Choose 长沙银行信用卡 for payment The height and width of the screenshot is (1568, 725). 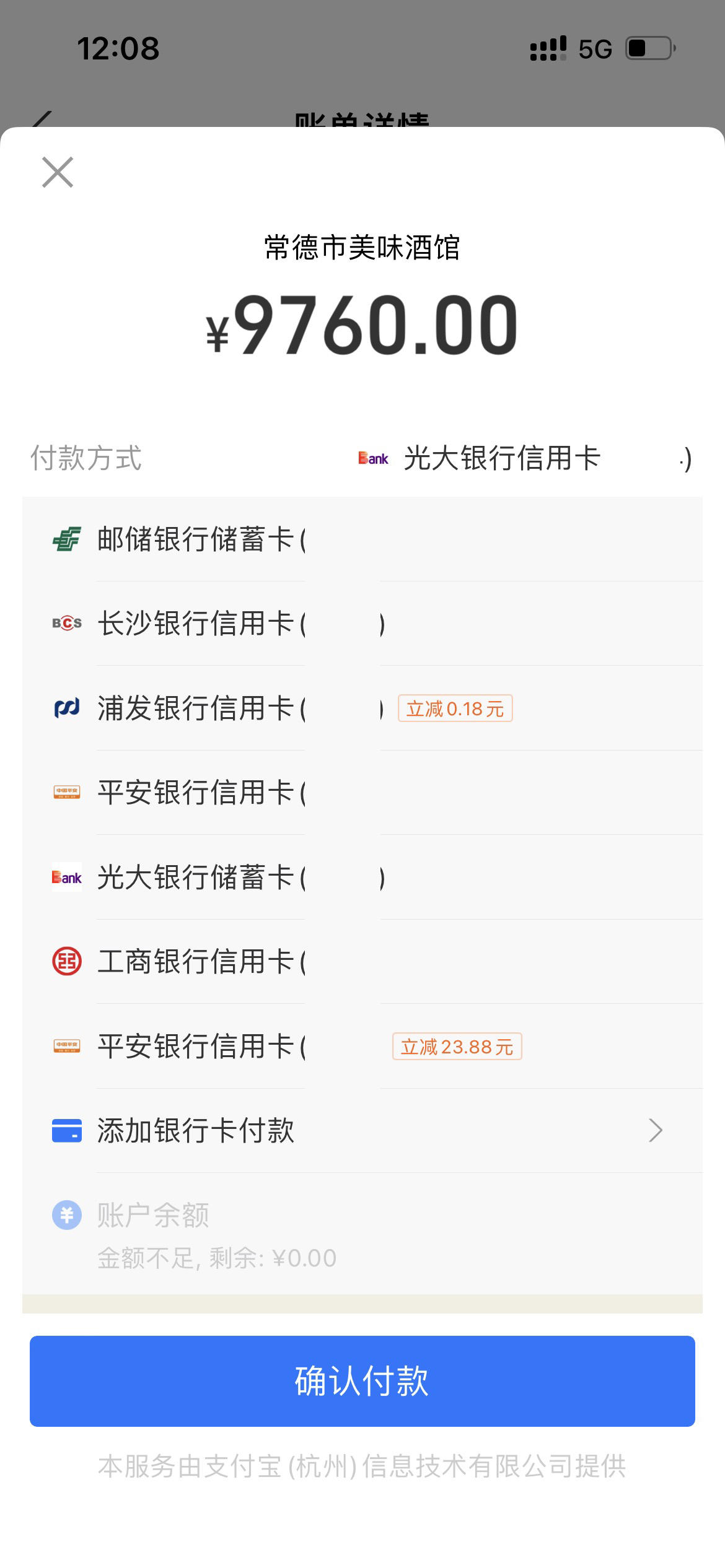click(x=362, y=624)
